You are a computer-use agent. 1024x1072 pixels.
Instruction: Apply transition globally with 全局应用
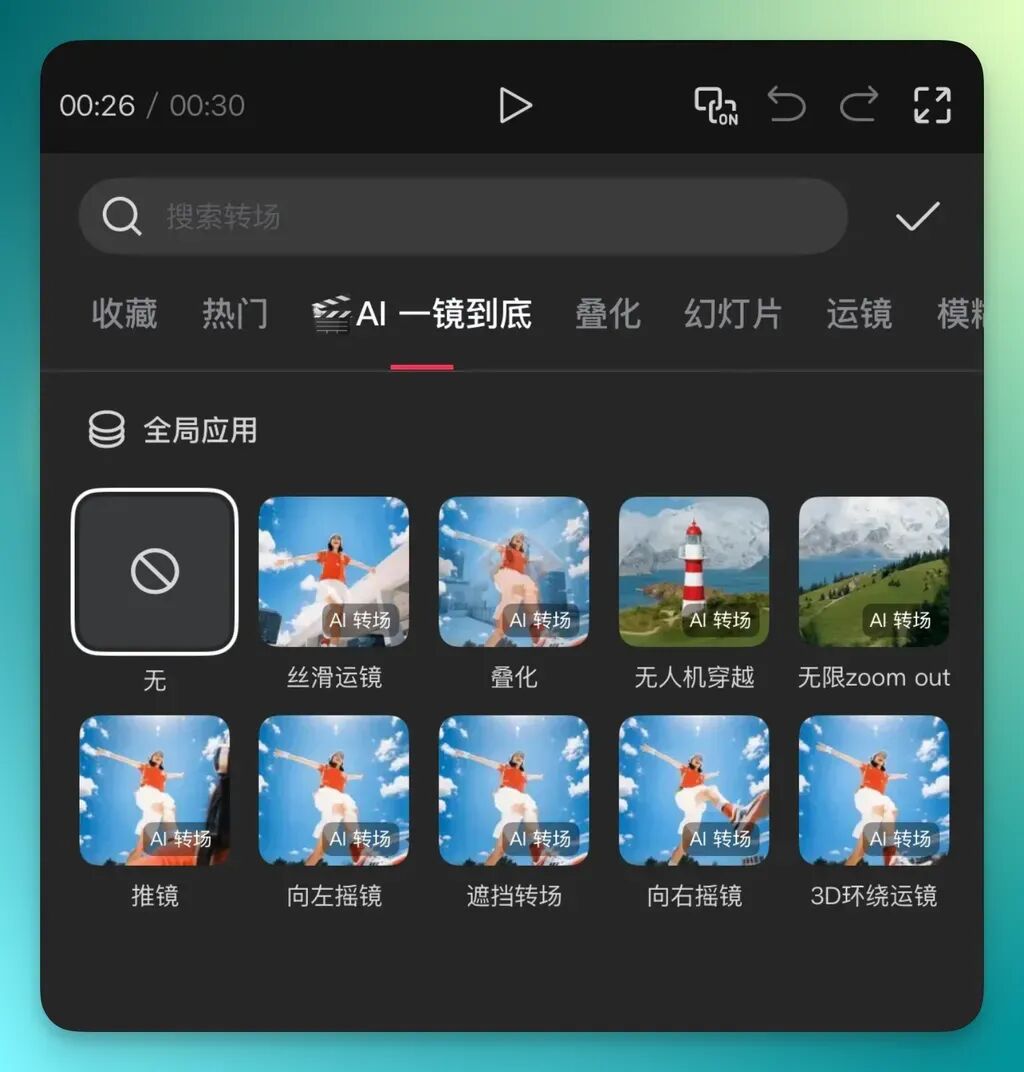tap(173, 430)
